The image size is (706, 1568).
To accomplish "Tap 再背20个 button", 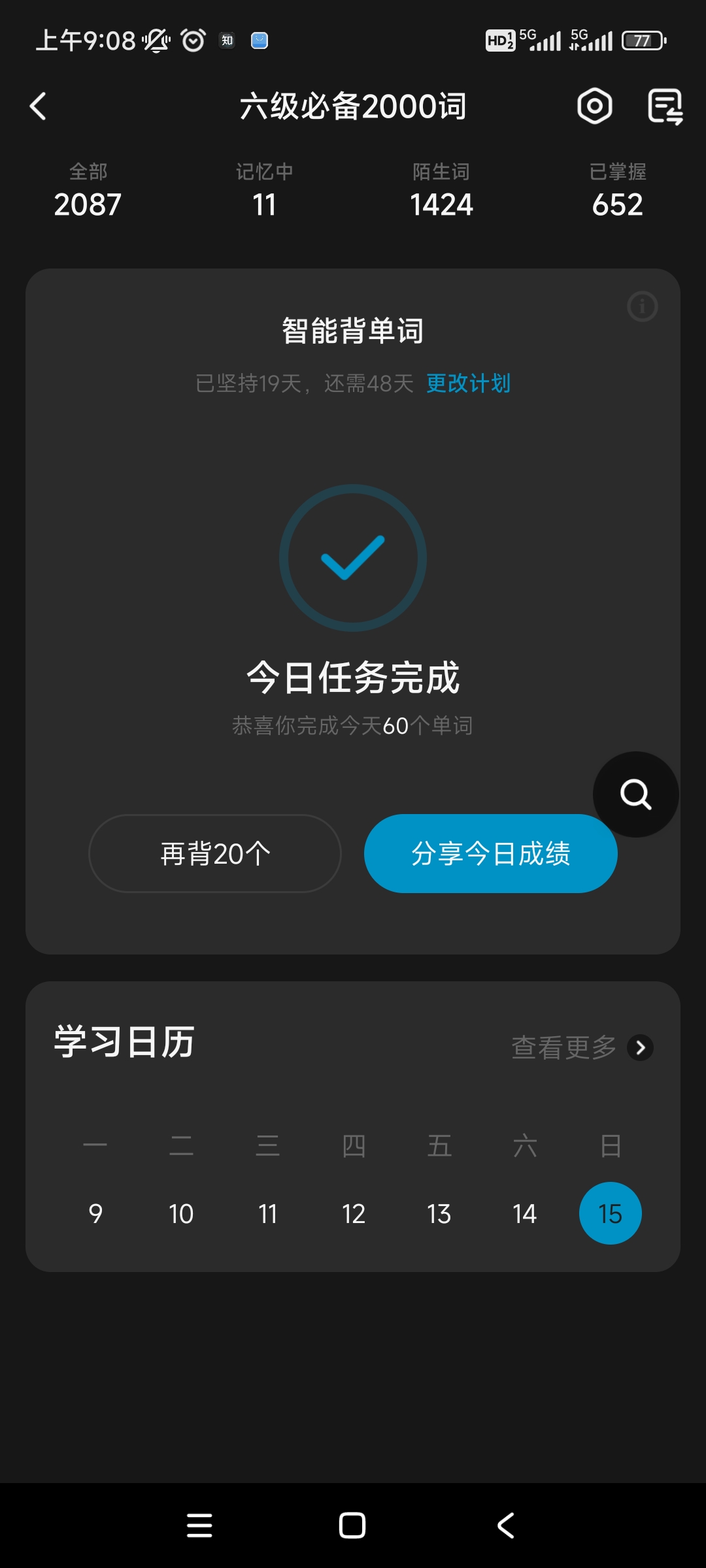I will coord(215,853).
